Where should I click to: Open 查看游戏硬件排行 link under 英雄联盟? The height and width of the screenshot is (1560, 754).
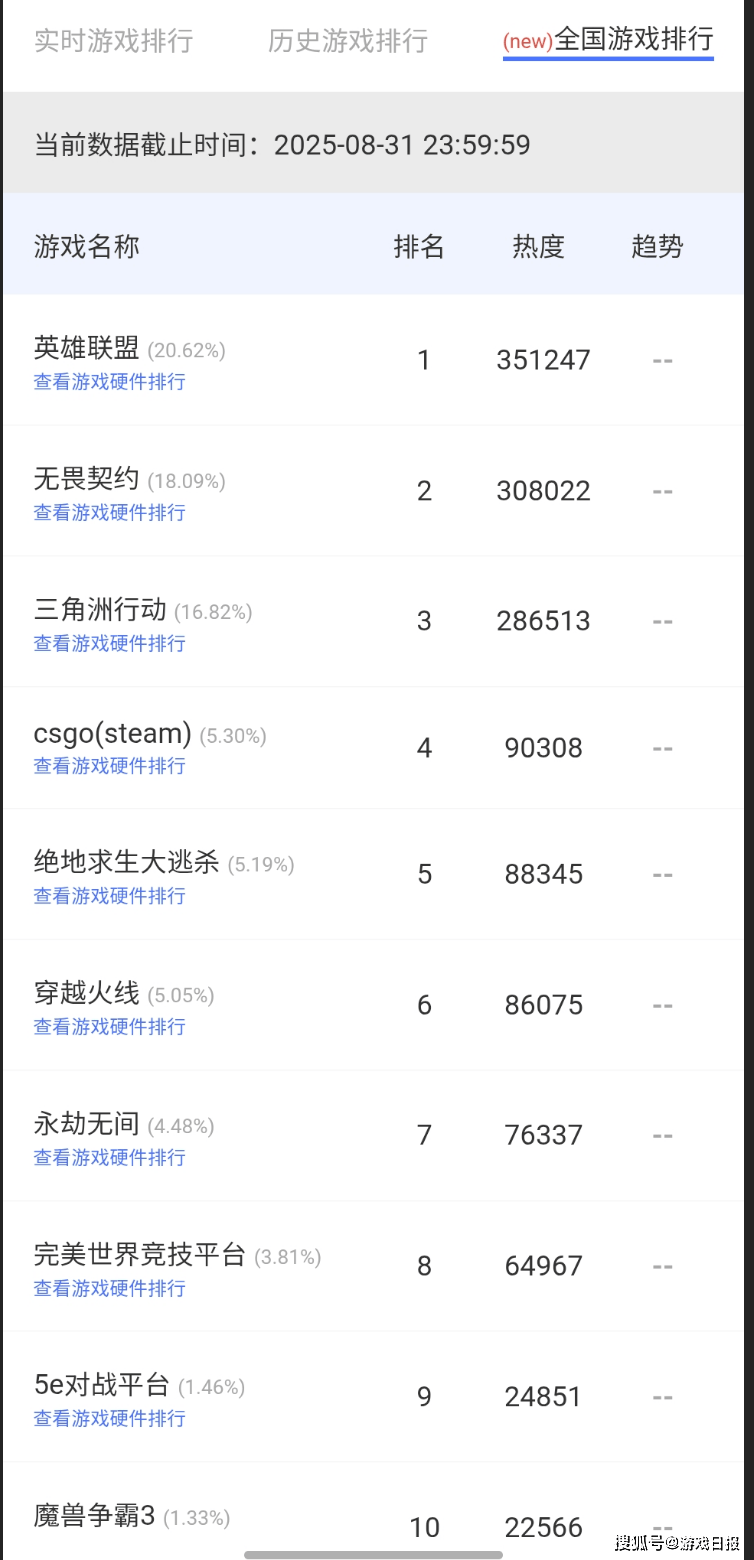(x=109, y=382)
